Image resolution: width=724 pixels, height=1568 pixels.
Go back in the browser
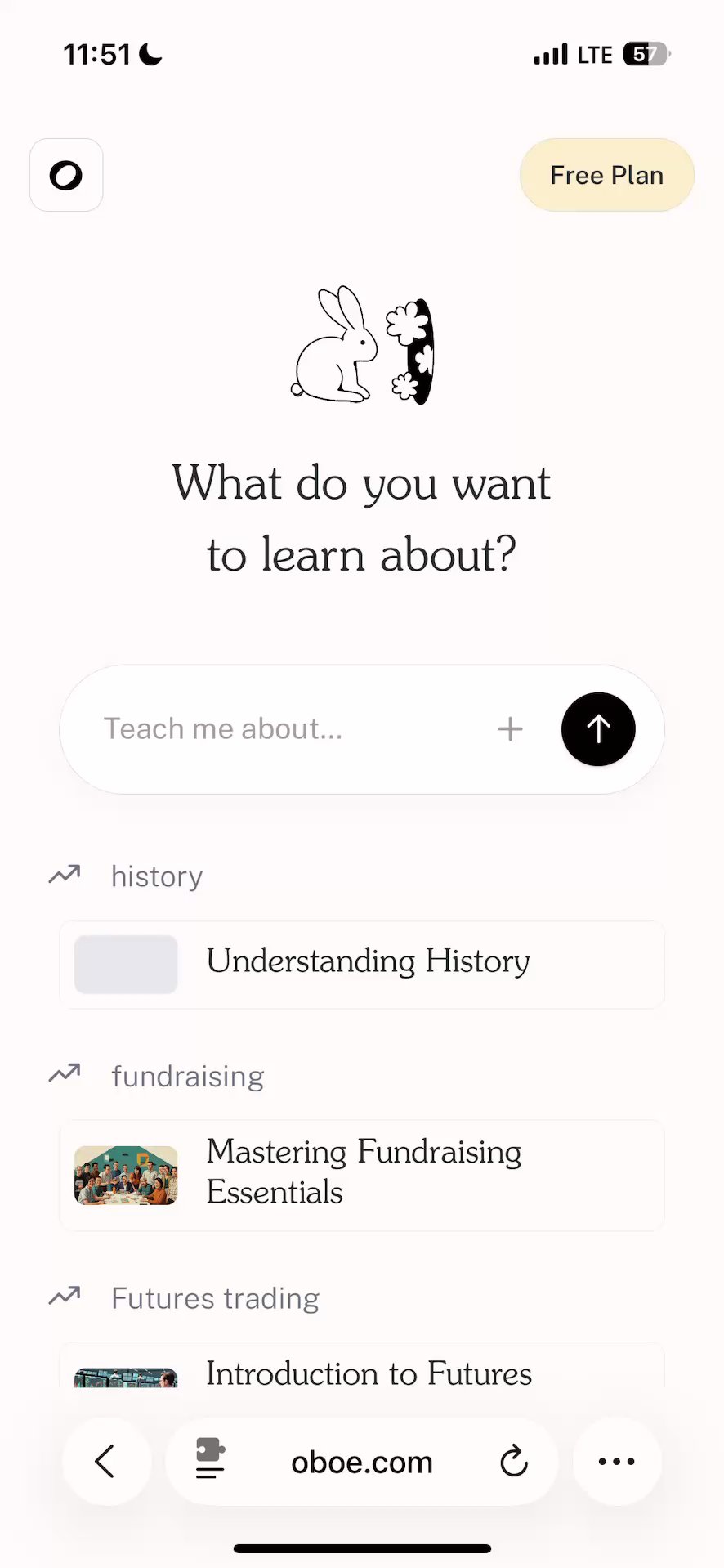click(106, 1461)
